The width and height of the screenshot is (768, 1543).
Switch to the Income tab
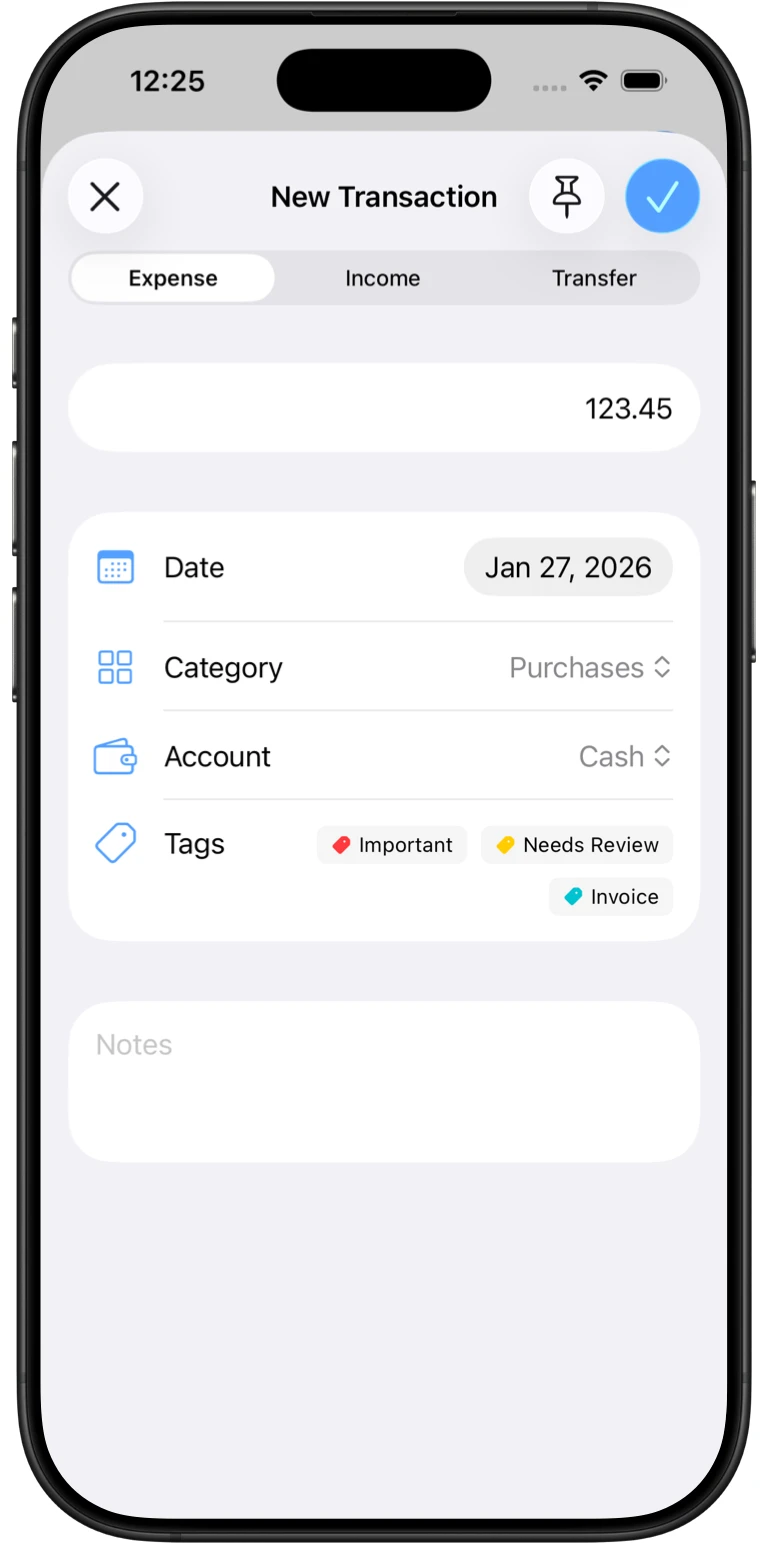[382, 278]
